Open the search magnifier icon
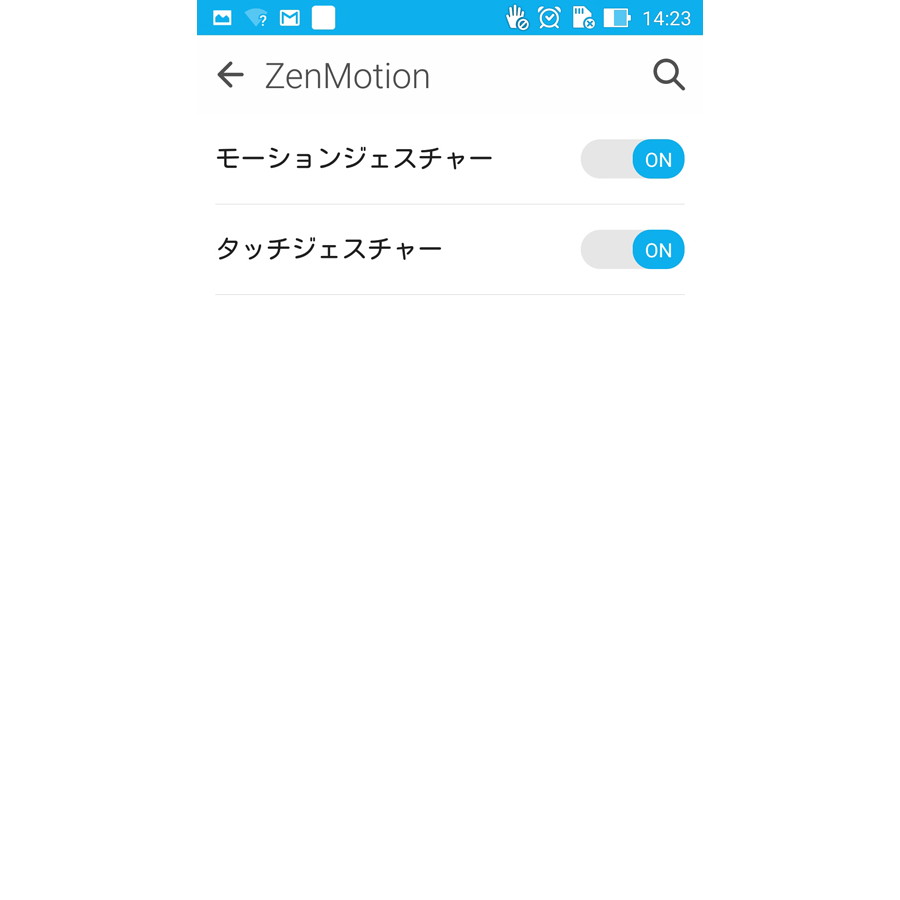 [x=668, y=75]
